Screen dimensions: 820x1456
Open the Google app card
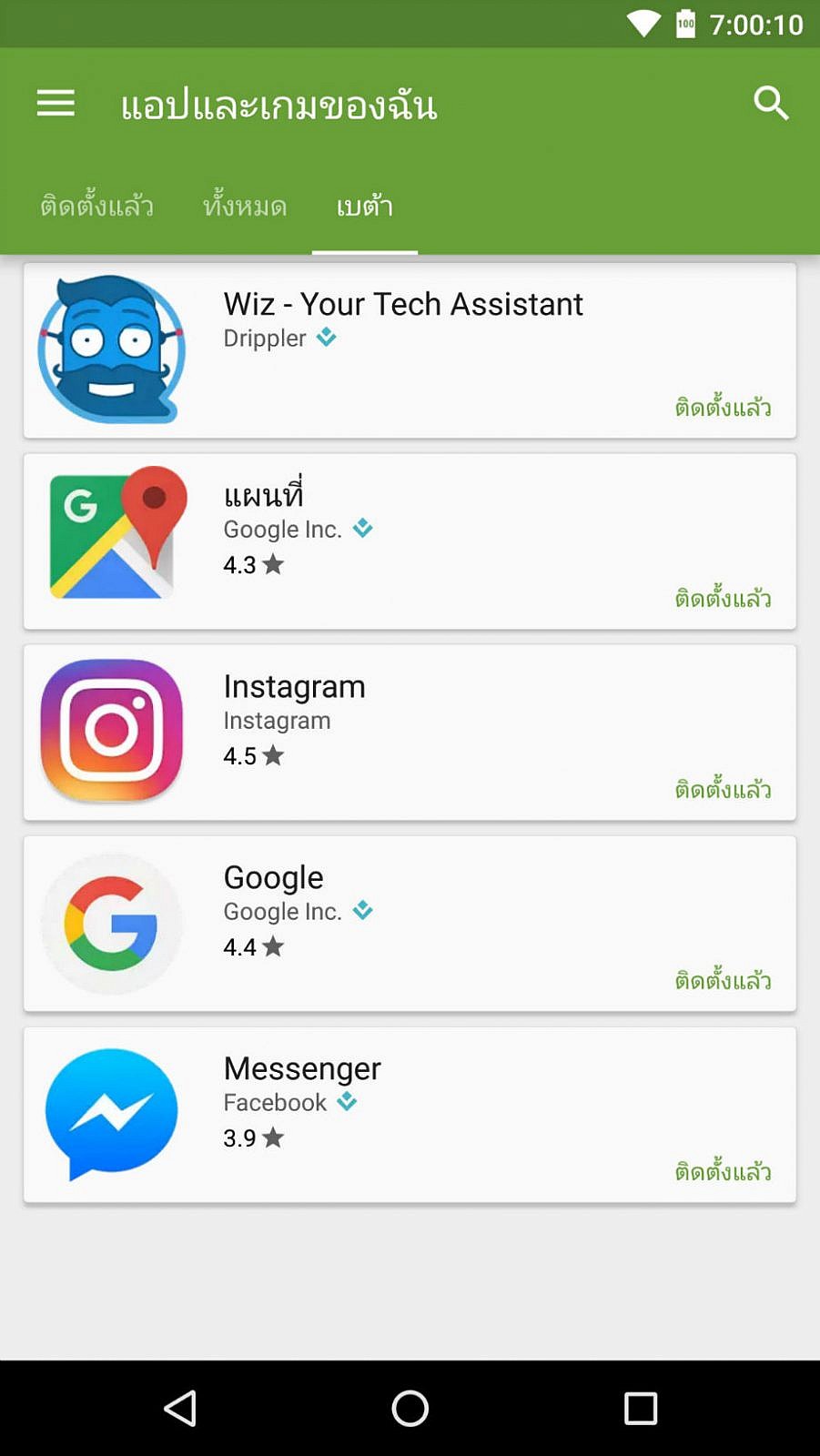click(410, 924)
